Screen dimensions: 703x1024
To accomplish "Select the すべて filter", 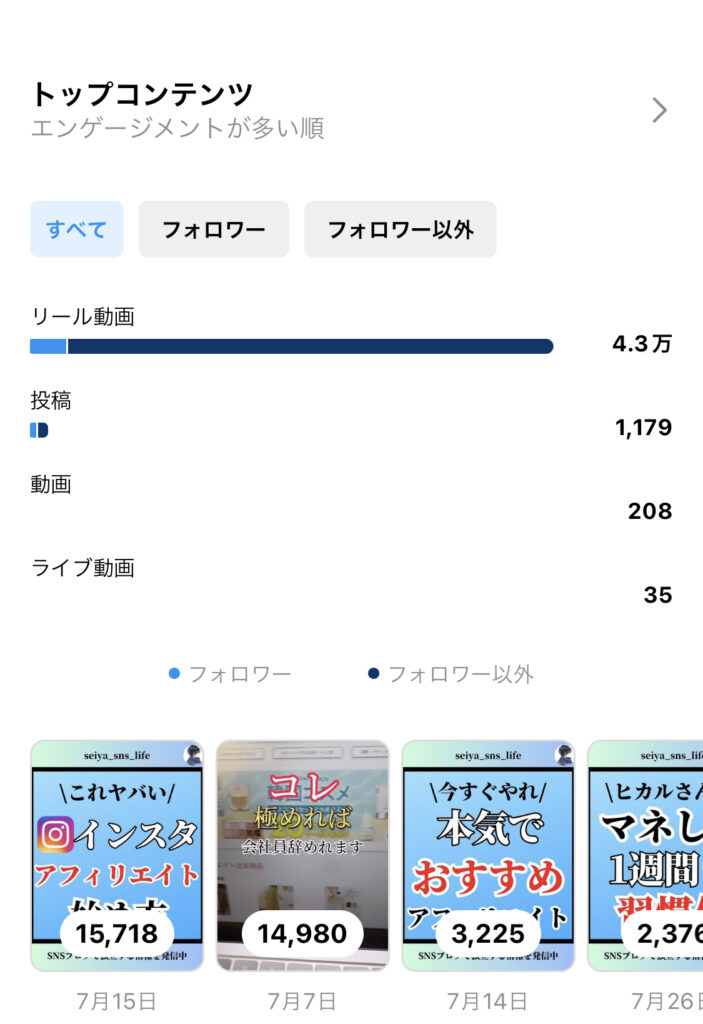I will pos(77,230).
